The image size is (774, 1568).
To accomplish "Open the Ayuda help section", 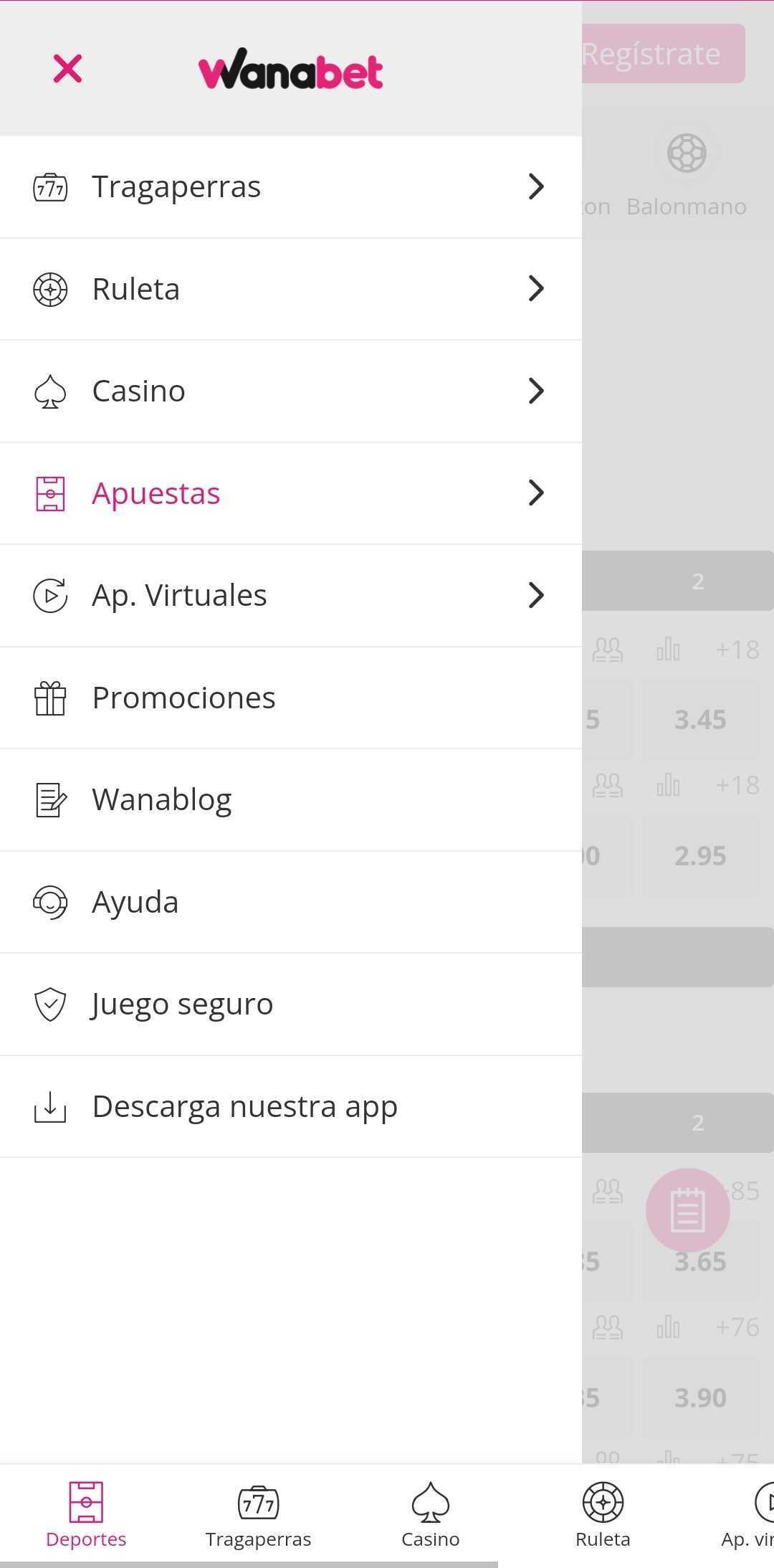I will [290, 903].
